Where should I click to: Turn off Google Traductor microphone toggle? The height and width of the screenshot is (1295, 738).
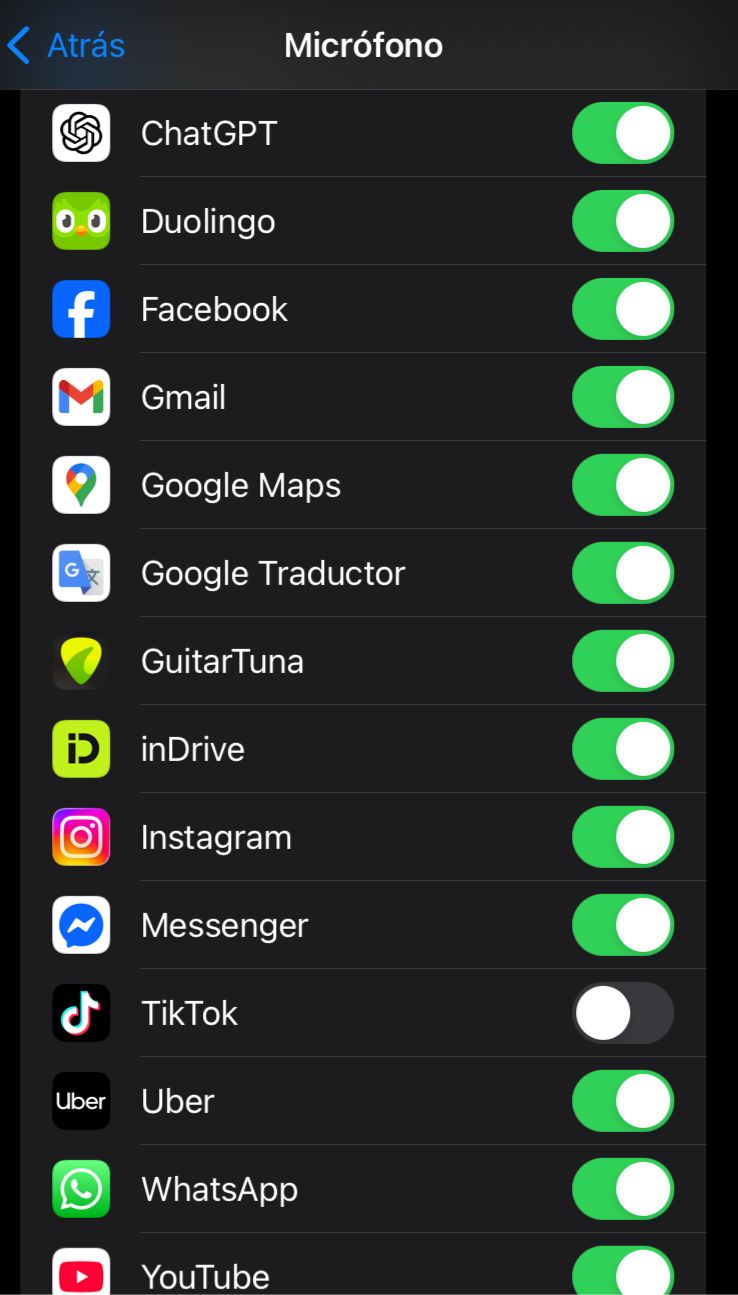coord(622,573)
